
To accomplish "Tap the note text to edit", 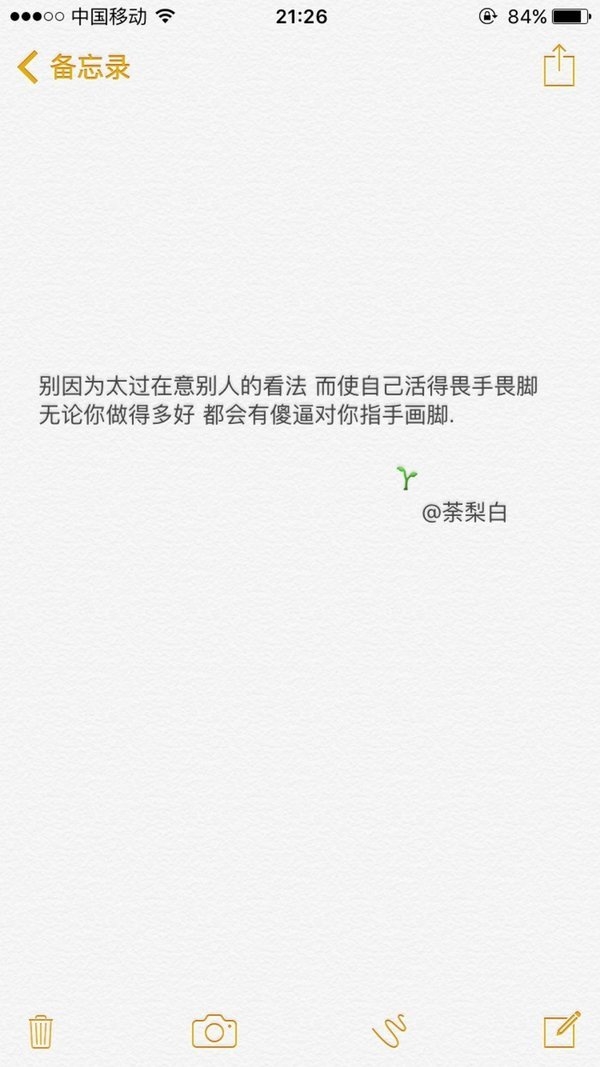I will (288, 401).
